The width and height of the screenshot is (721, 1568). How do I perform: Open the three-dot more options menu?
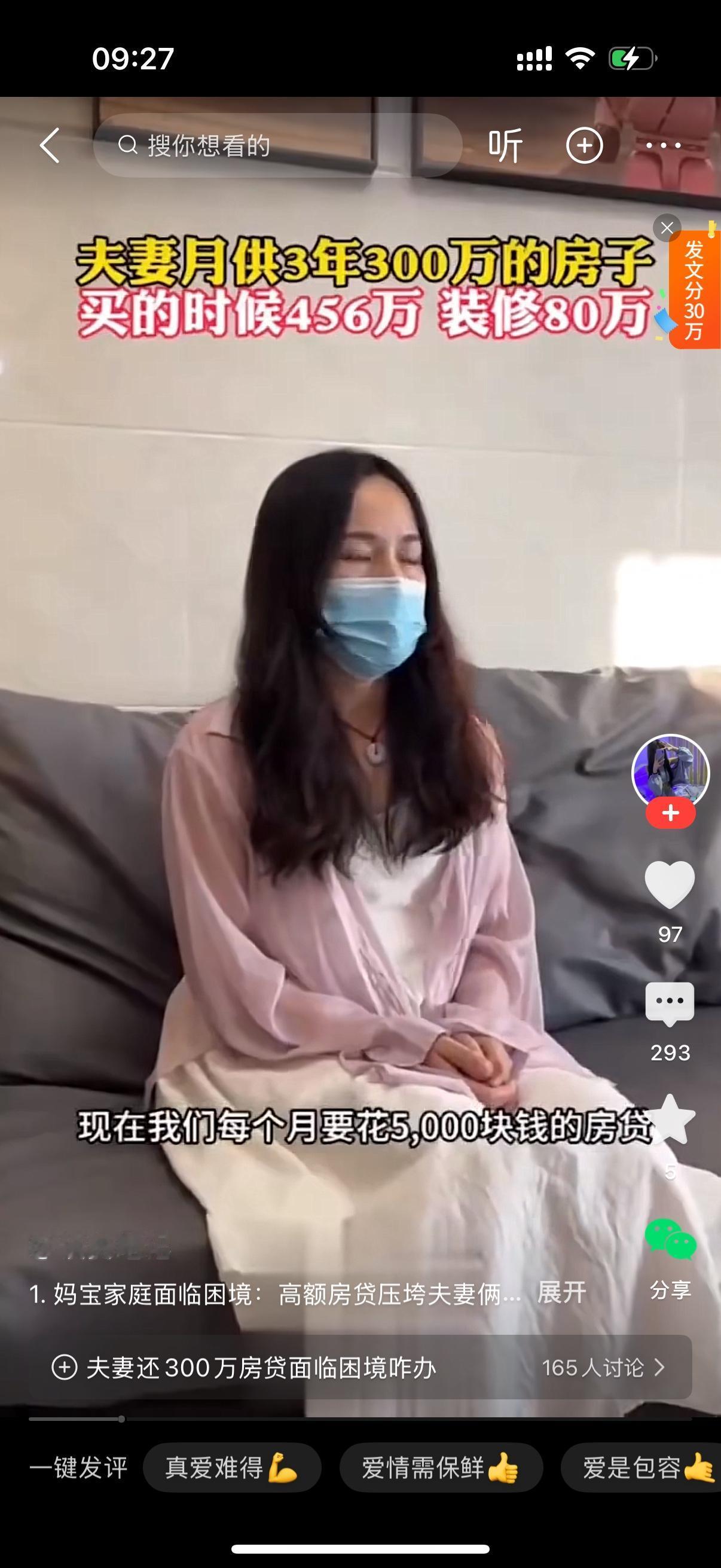(x=664, y=145)
